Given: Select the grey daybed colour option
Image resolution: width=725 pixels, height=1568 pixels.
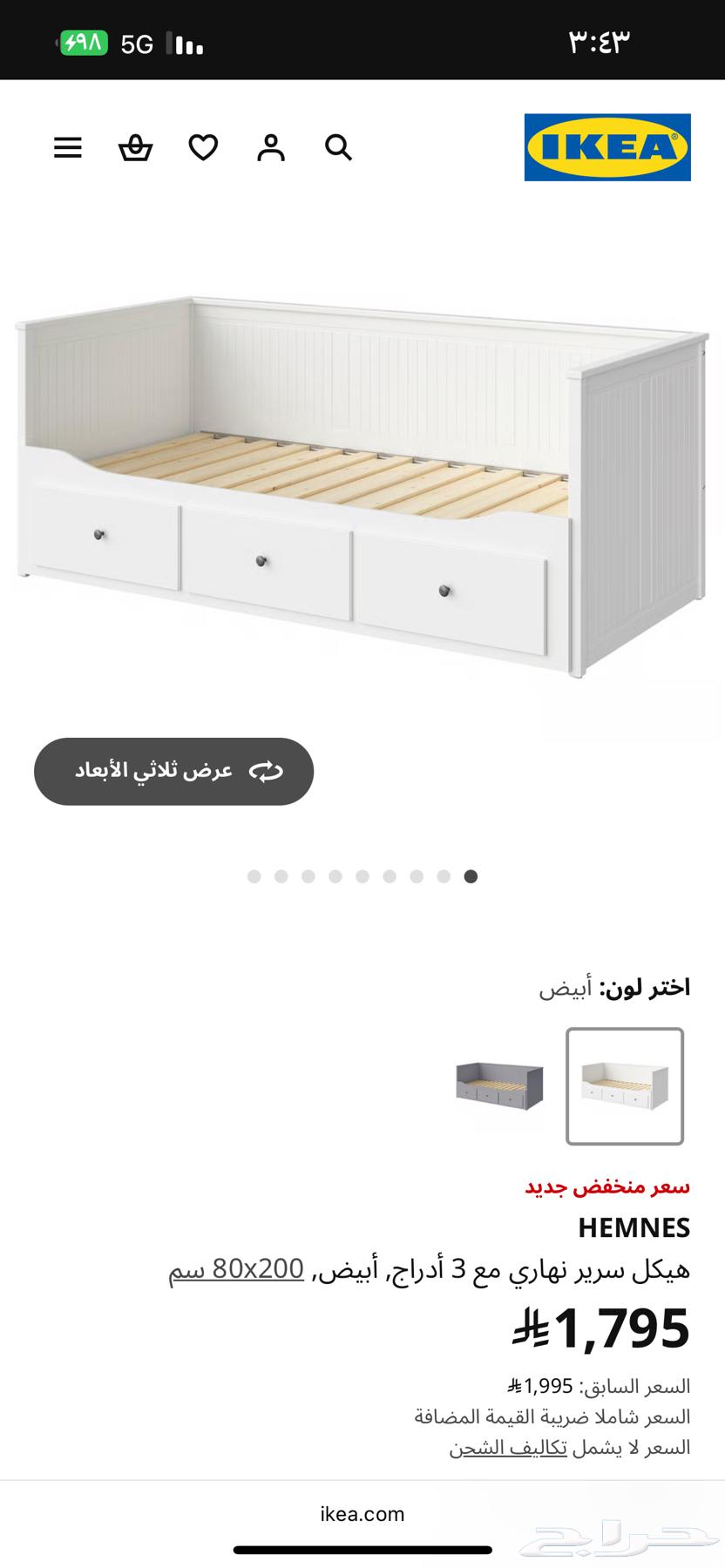Looking at the screenshot, I should (x=500, y=1086).
